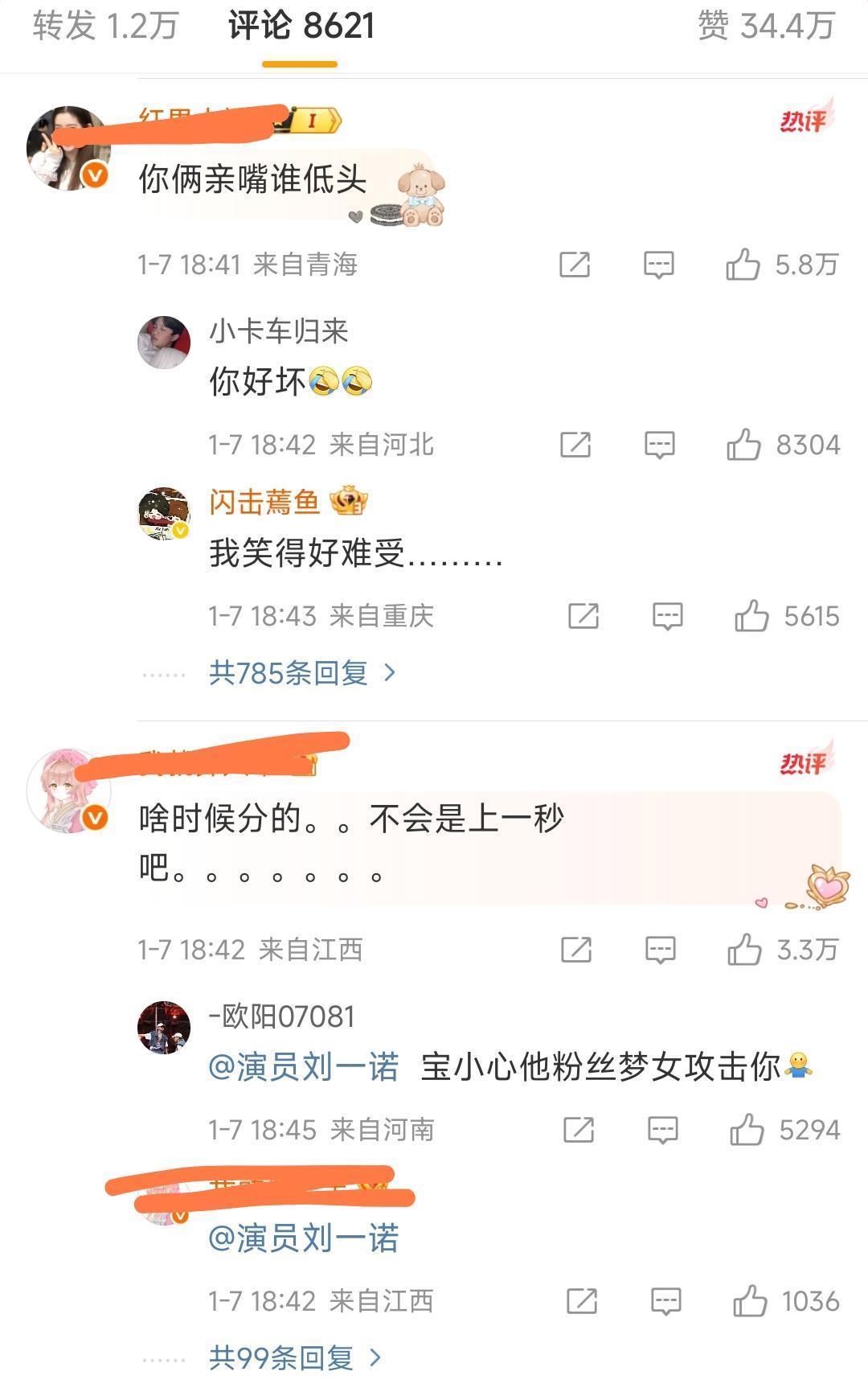
Task: Open @演员刘一诺 mention in 欧阳07081's reply
Action: (304, 1067)
